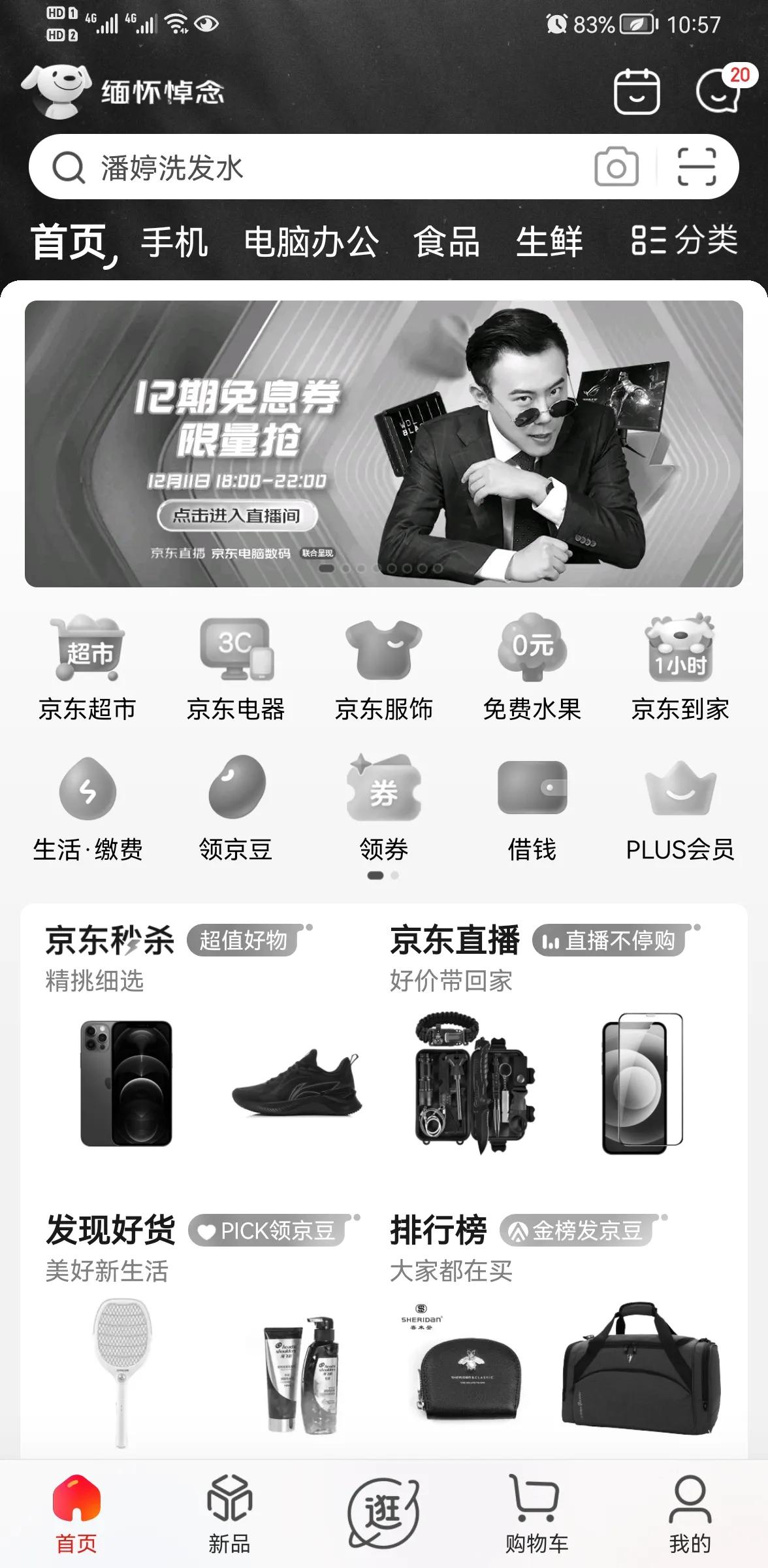This screenshot has height=1568, width=768.
Task: Open the 排行榜 rankings section
Action: click(438, 1231)
